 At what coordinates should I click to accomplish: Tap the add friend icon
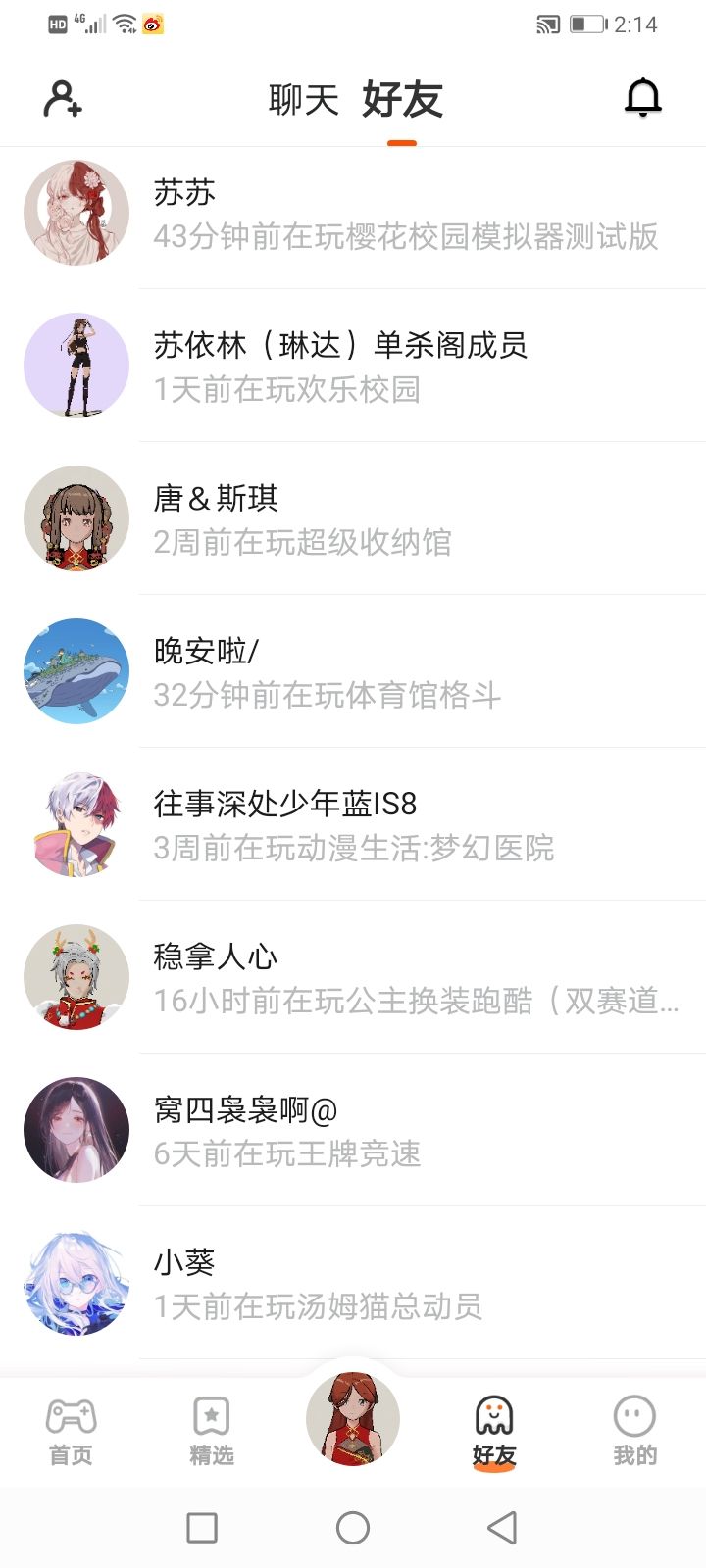click(x=63, y=99)
